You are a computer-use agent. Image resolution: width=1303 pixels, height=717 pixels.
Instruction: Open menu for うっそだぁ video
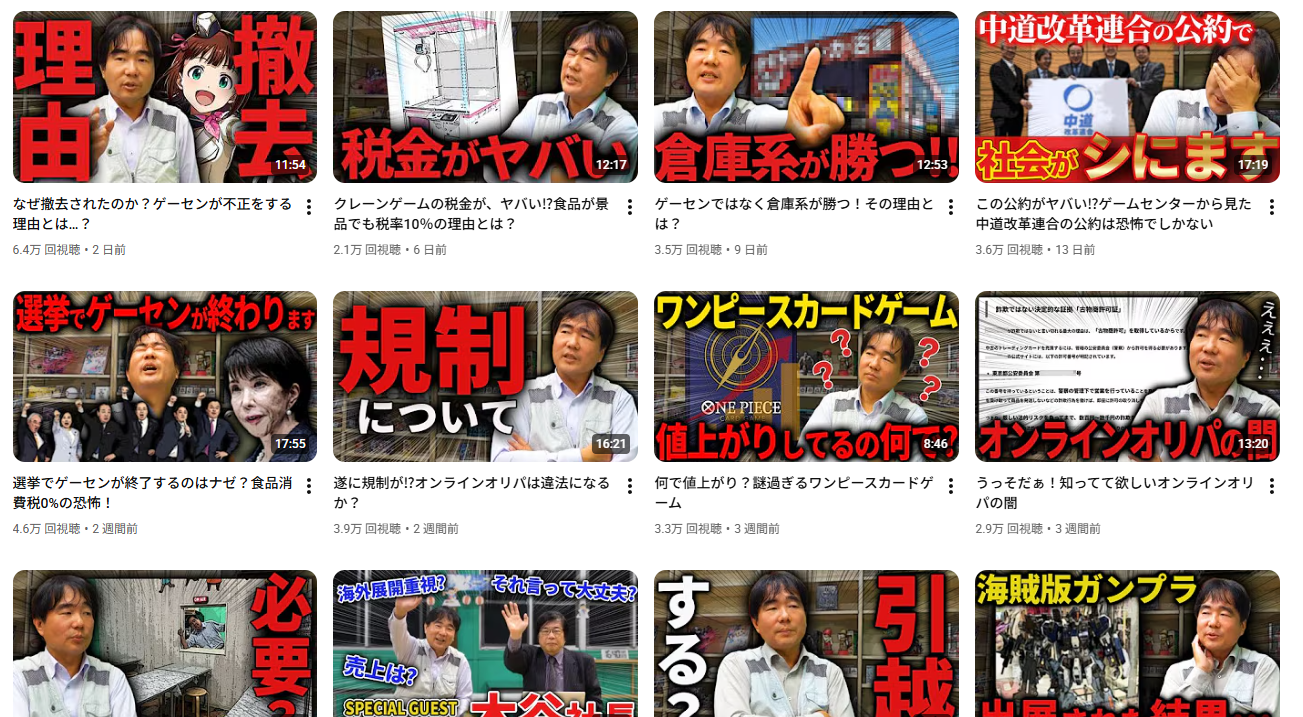pos(1272,486)
